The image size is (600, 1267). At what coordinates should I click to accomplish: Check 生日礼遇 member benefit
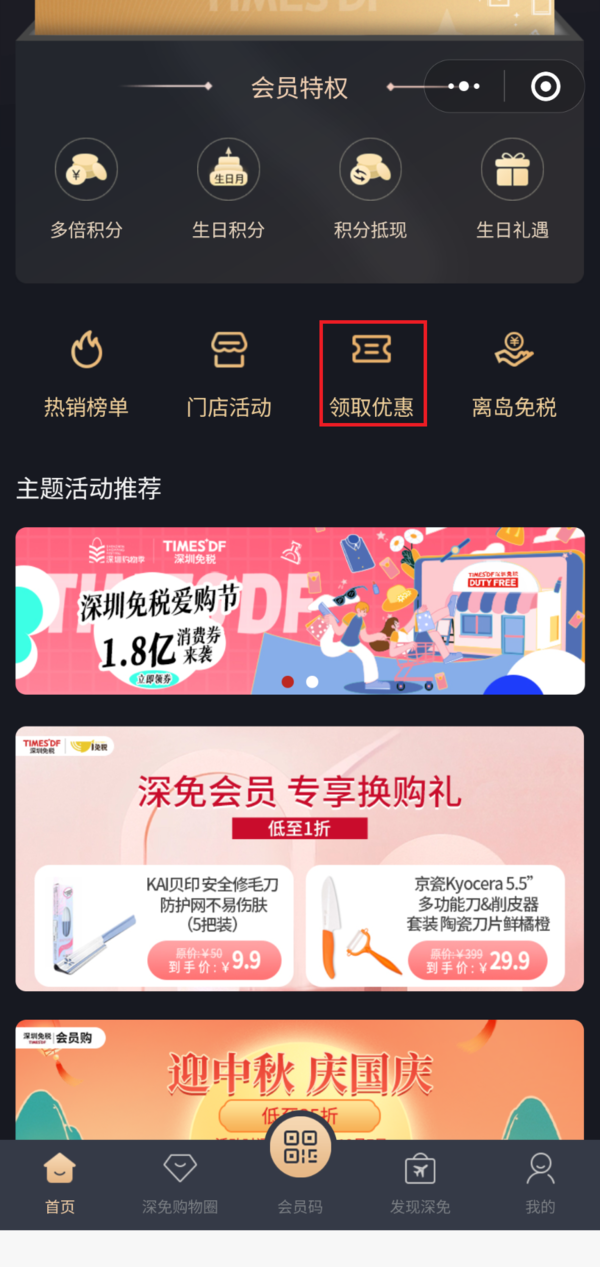512,188
